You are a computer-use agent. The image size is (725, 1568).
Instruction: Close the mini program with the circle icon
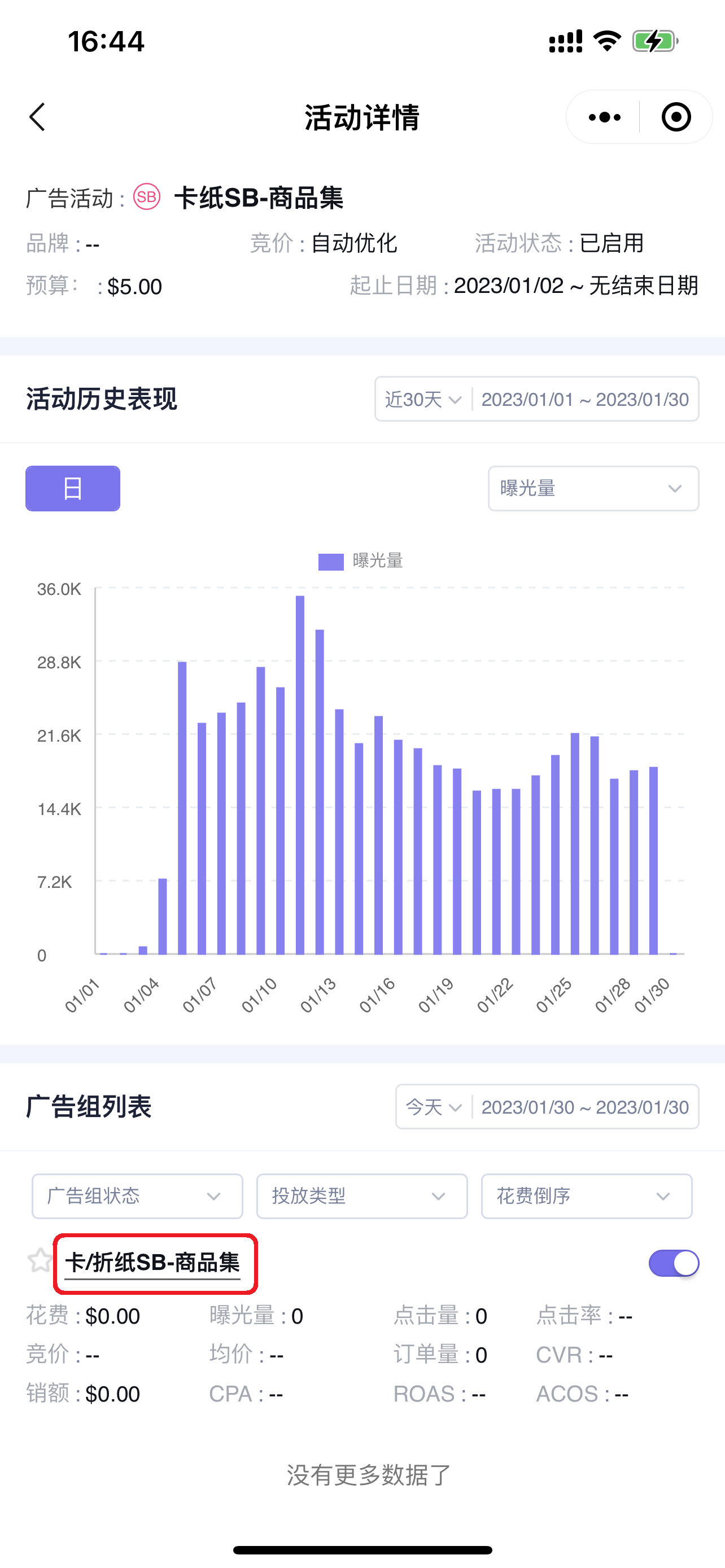pyautogui.click(x=676, y=117)
